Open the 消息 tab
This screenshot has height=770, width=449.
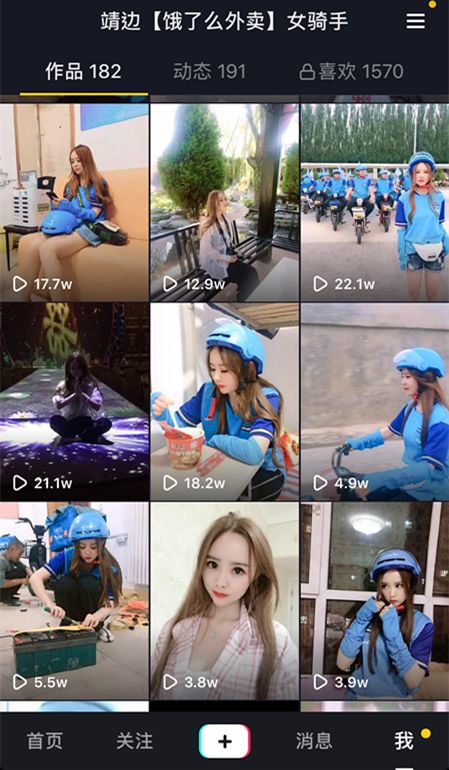tap(314, 741)
